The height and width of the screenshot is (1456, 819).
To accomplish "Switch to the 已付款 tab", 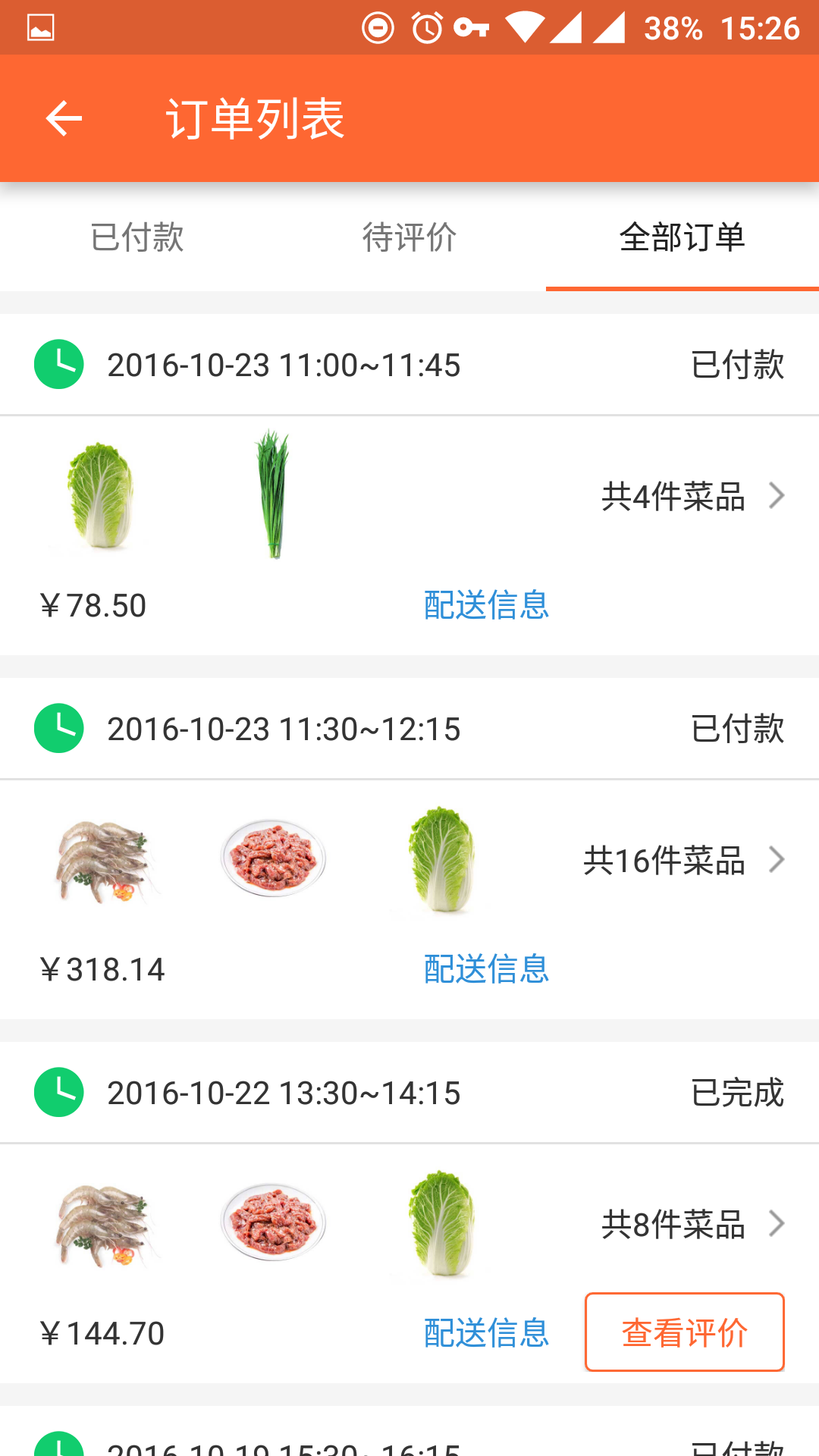I will point(136,237).
